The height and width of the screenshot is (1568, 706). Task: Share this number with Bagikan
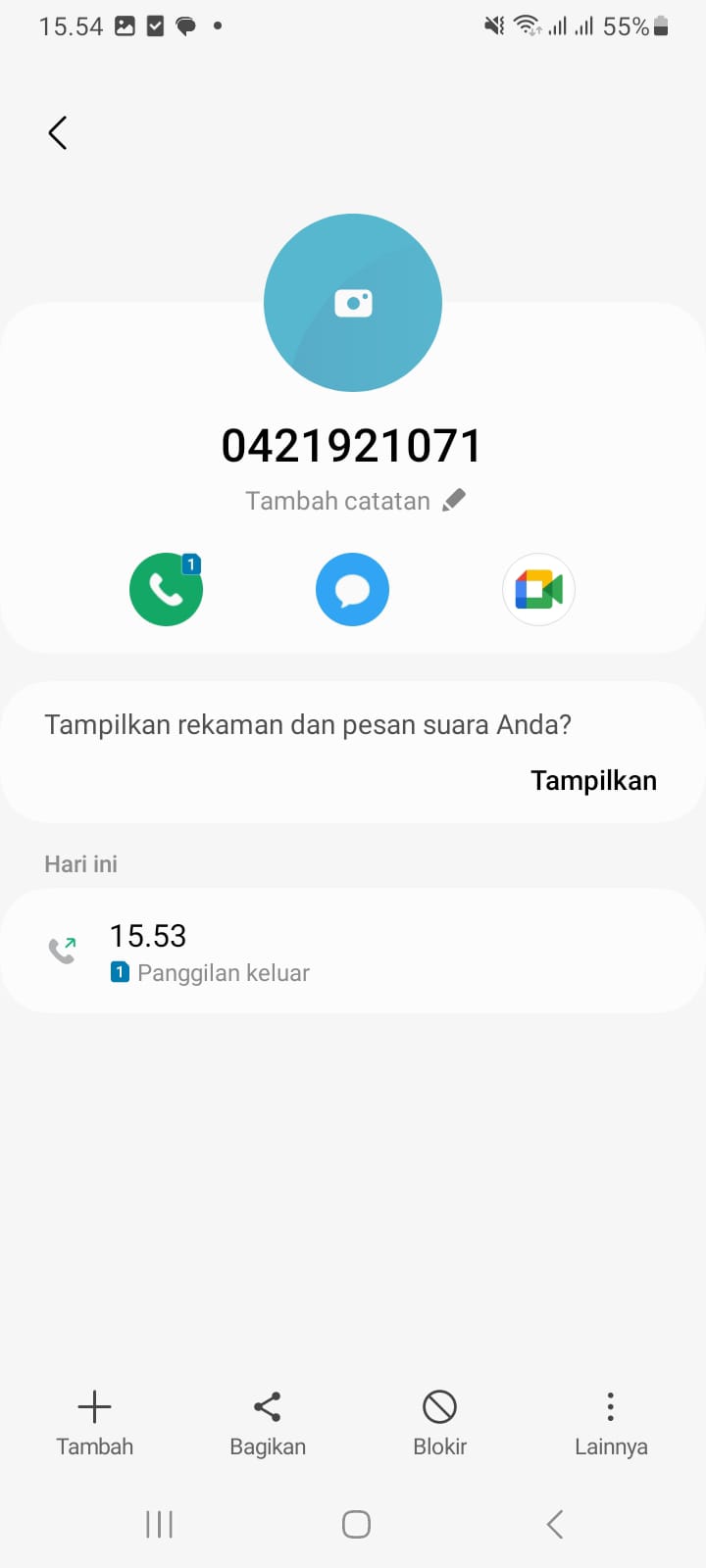pyautogui.click(x=268, y=1423)
